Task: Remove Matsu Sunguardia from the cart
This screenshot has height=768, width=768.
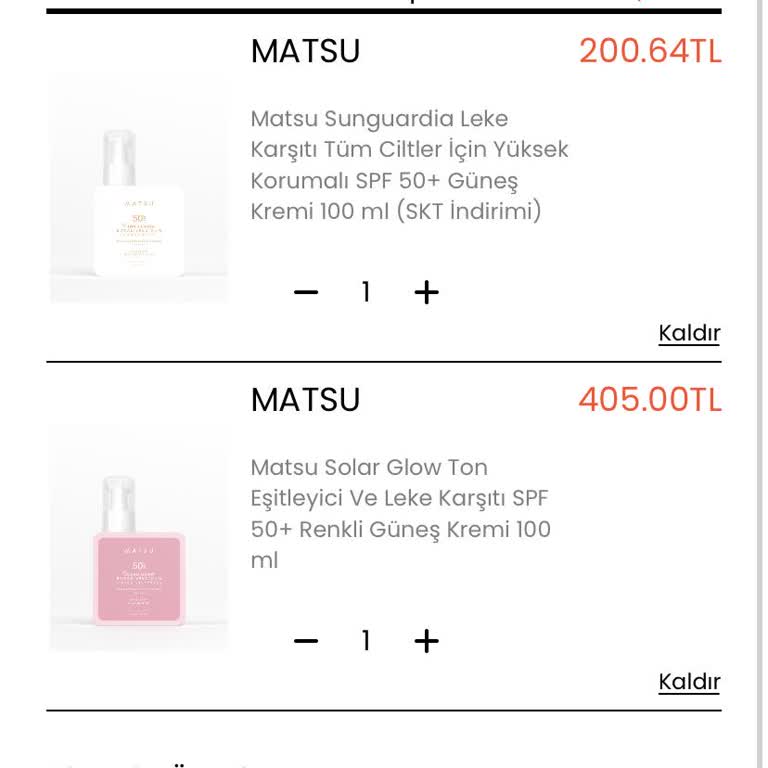Action: click(x=689, y=333)
